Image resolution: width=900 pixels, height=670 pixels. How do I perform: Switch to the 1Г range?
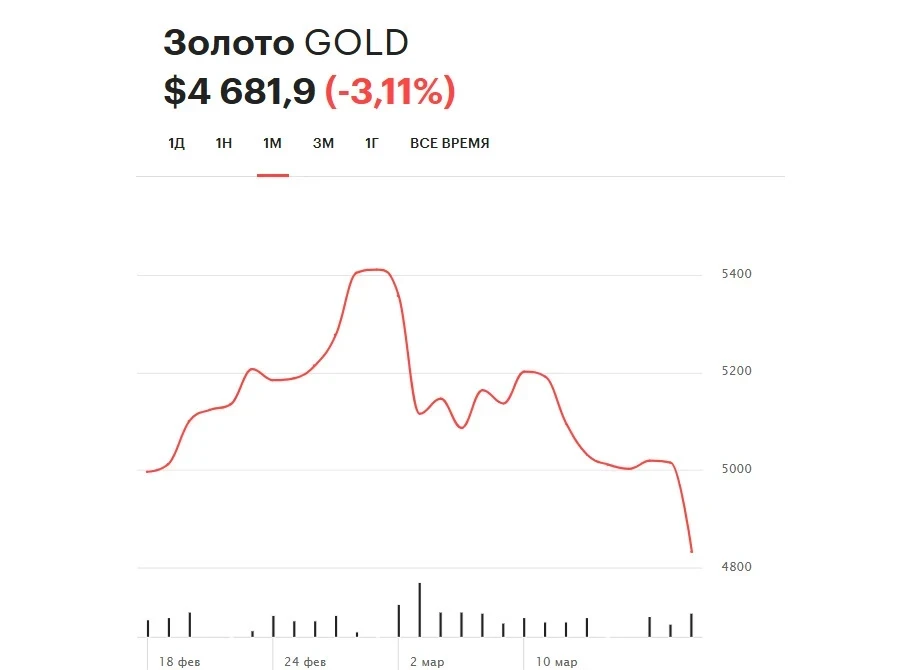pyautogui.click(x=372, y=143)
